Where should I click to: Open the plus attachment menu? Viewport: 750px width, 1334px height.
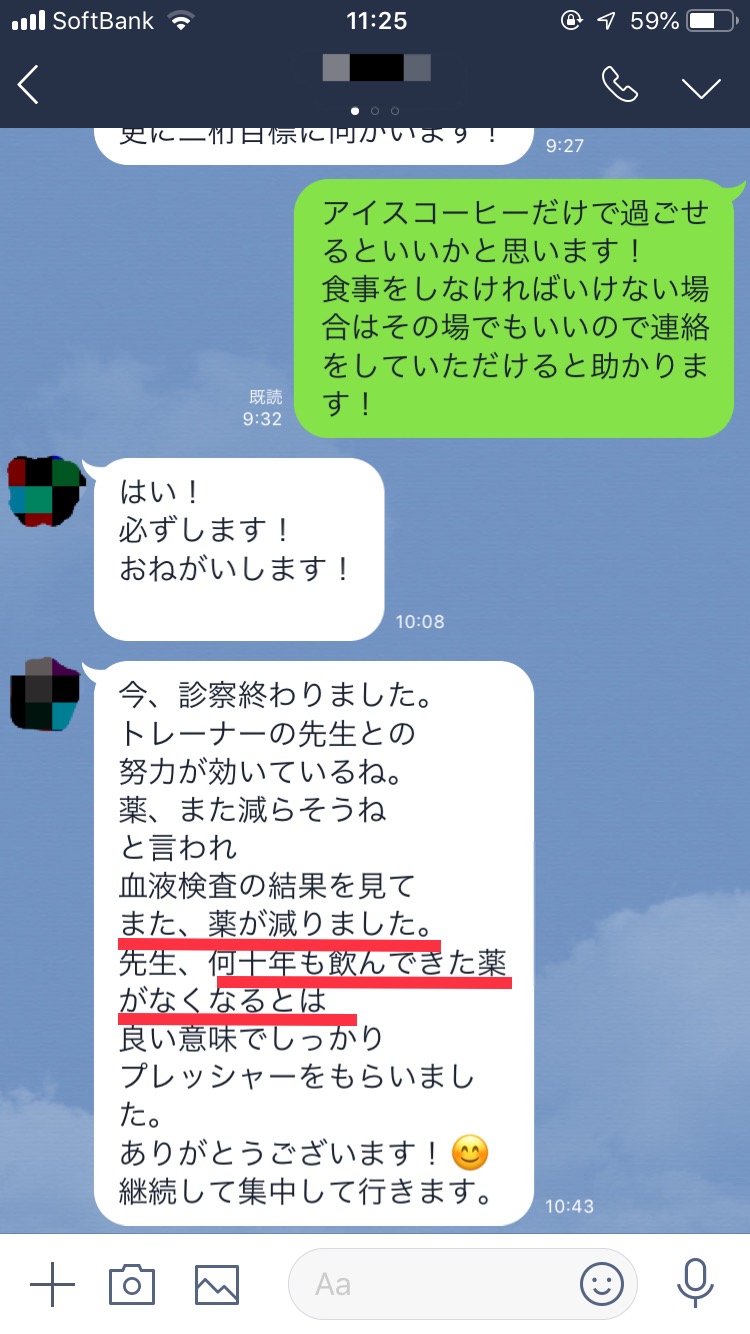(x=52, y=1284)
